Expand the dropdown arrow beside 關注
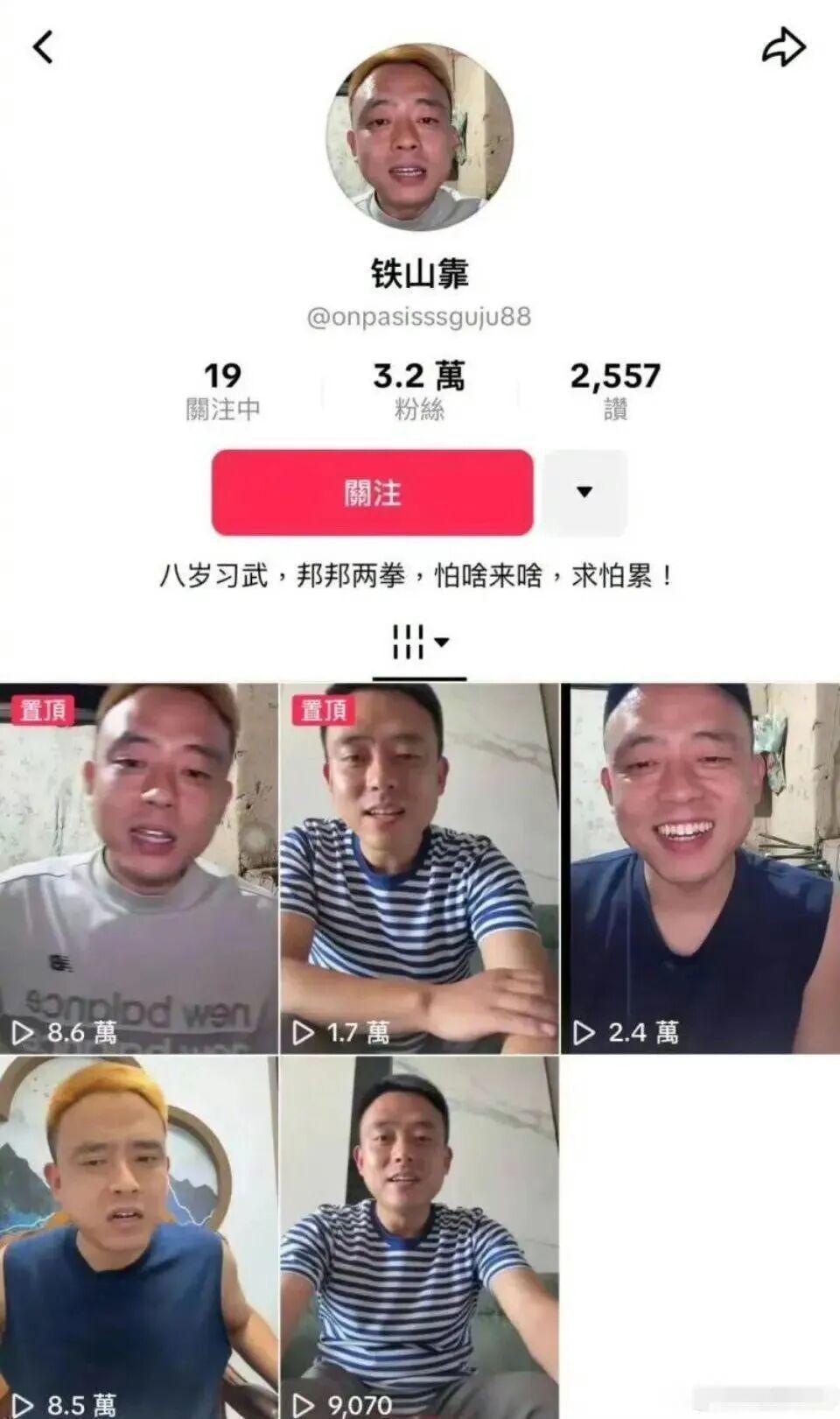The height and width of the screenshot is (1419, 840). pyautogui.click(x=584, y=493)
